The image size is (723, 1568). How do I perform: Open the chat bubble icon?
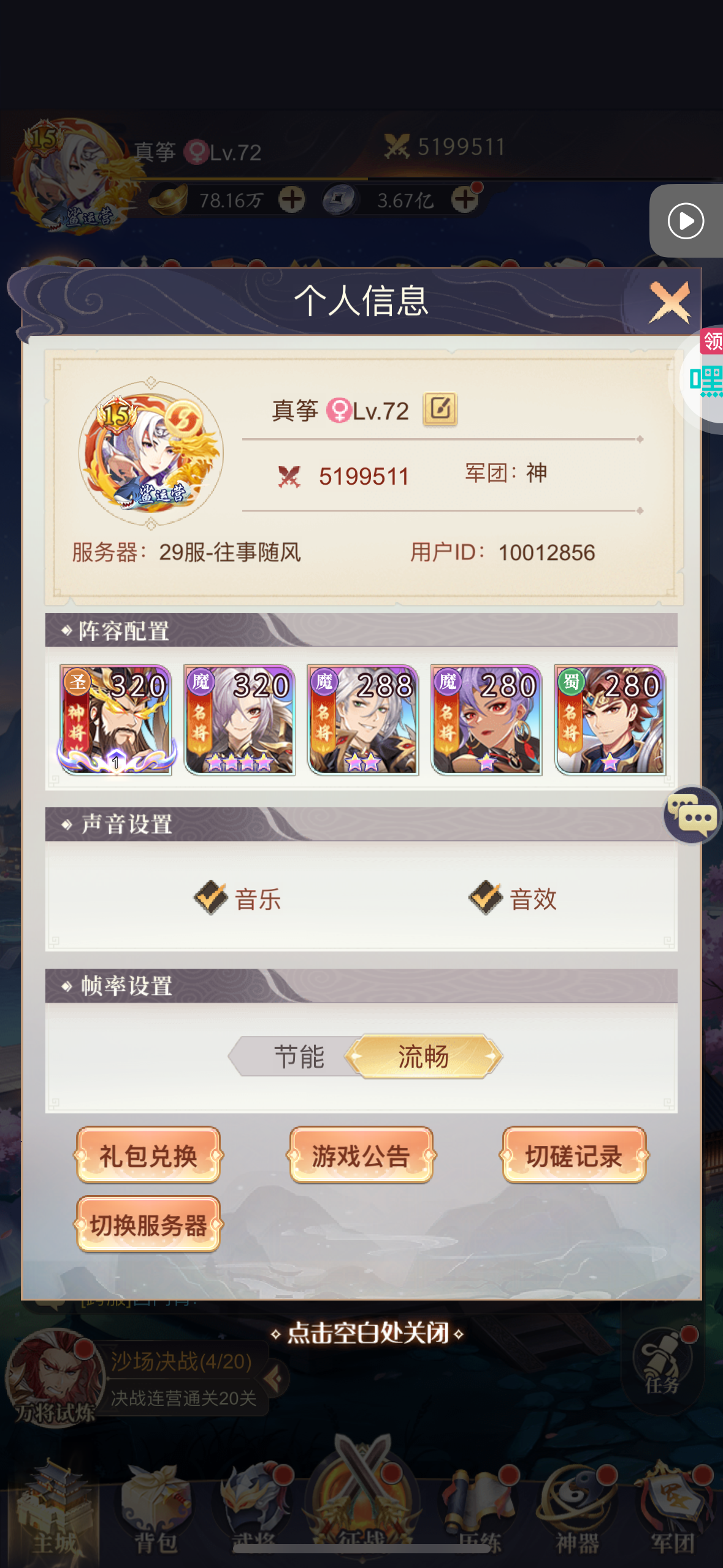(692, 815)
